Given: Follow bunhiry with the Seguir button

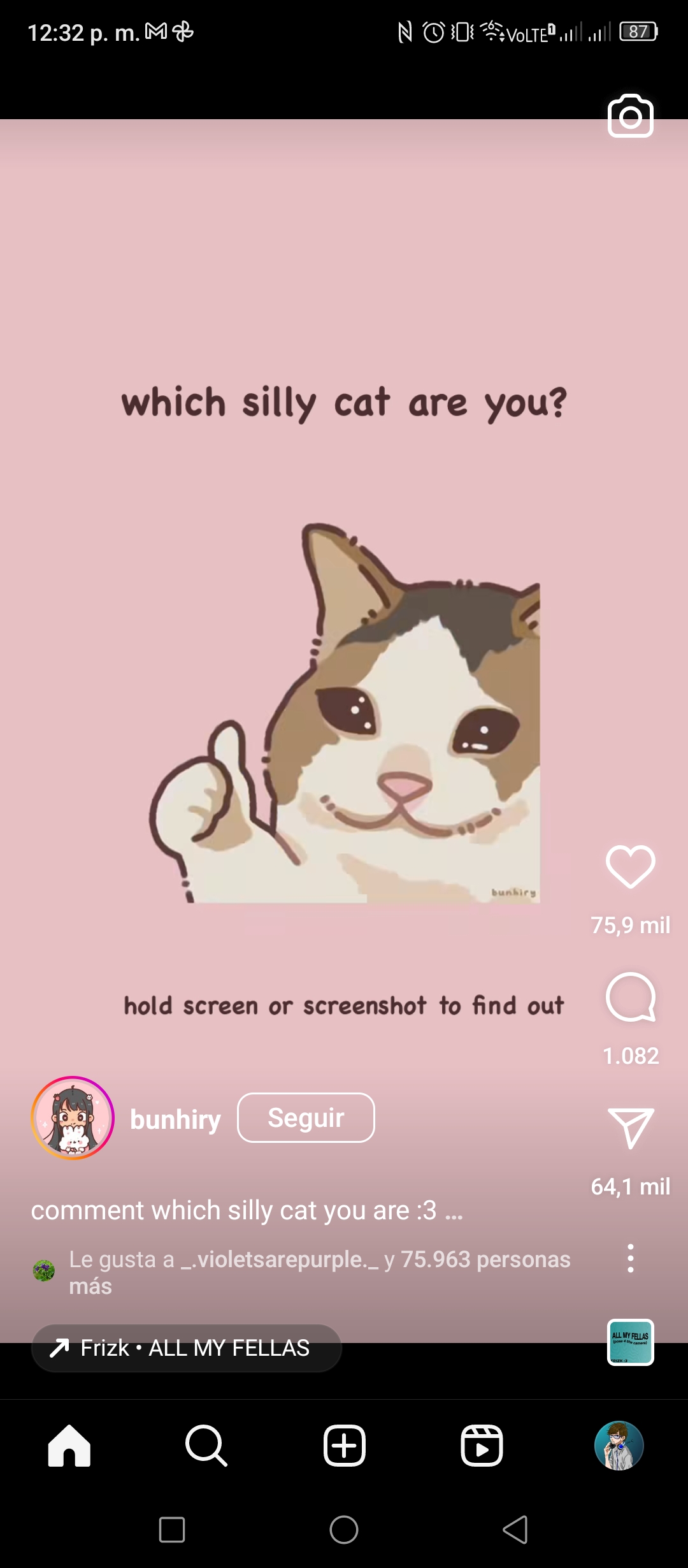Looking at the screenshot, I should pyautogui.click(x=306, y=1117).
